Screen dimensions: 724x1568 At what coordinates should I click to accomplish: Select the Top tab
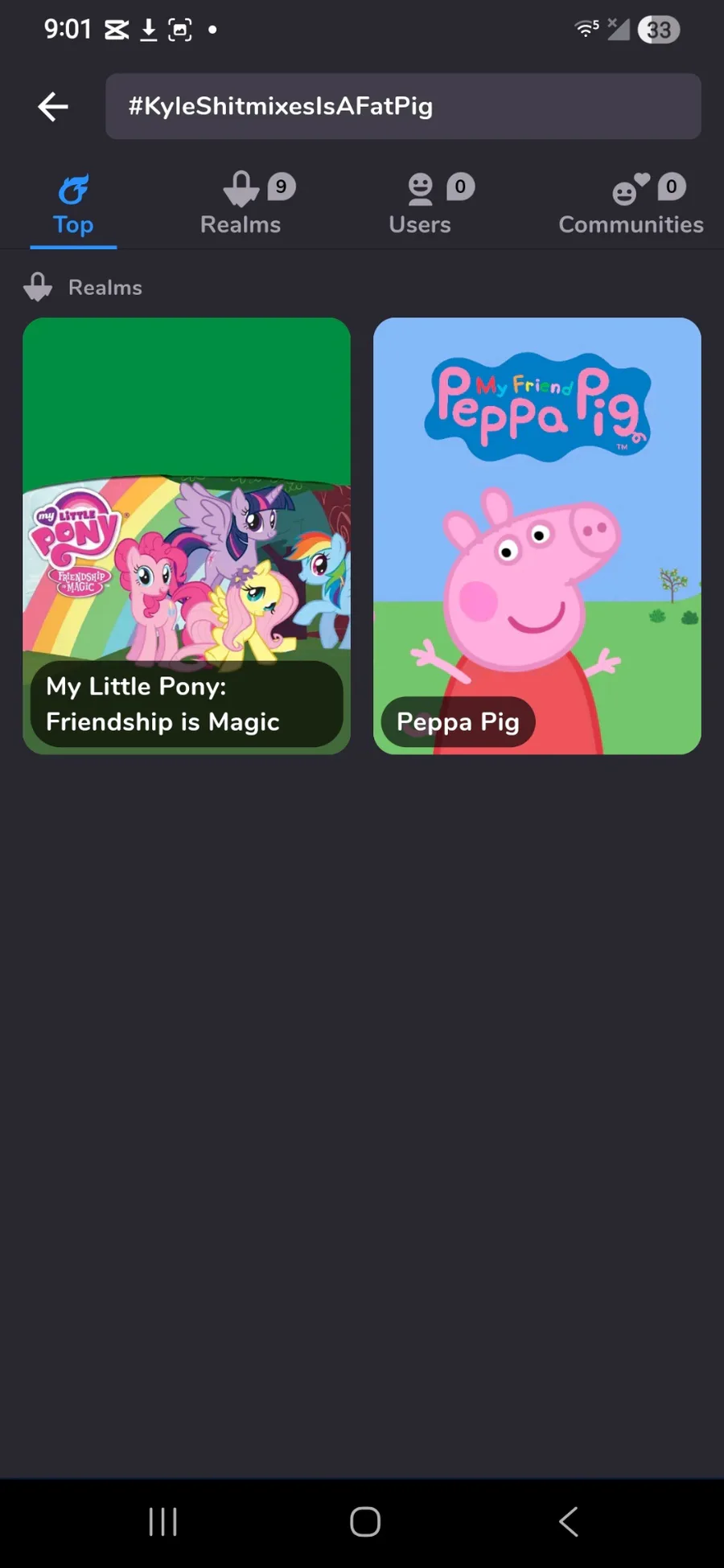click(x=73, y=205)
